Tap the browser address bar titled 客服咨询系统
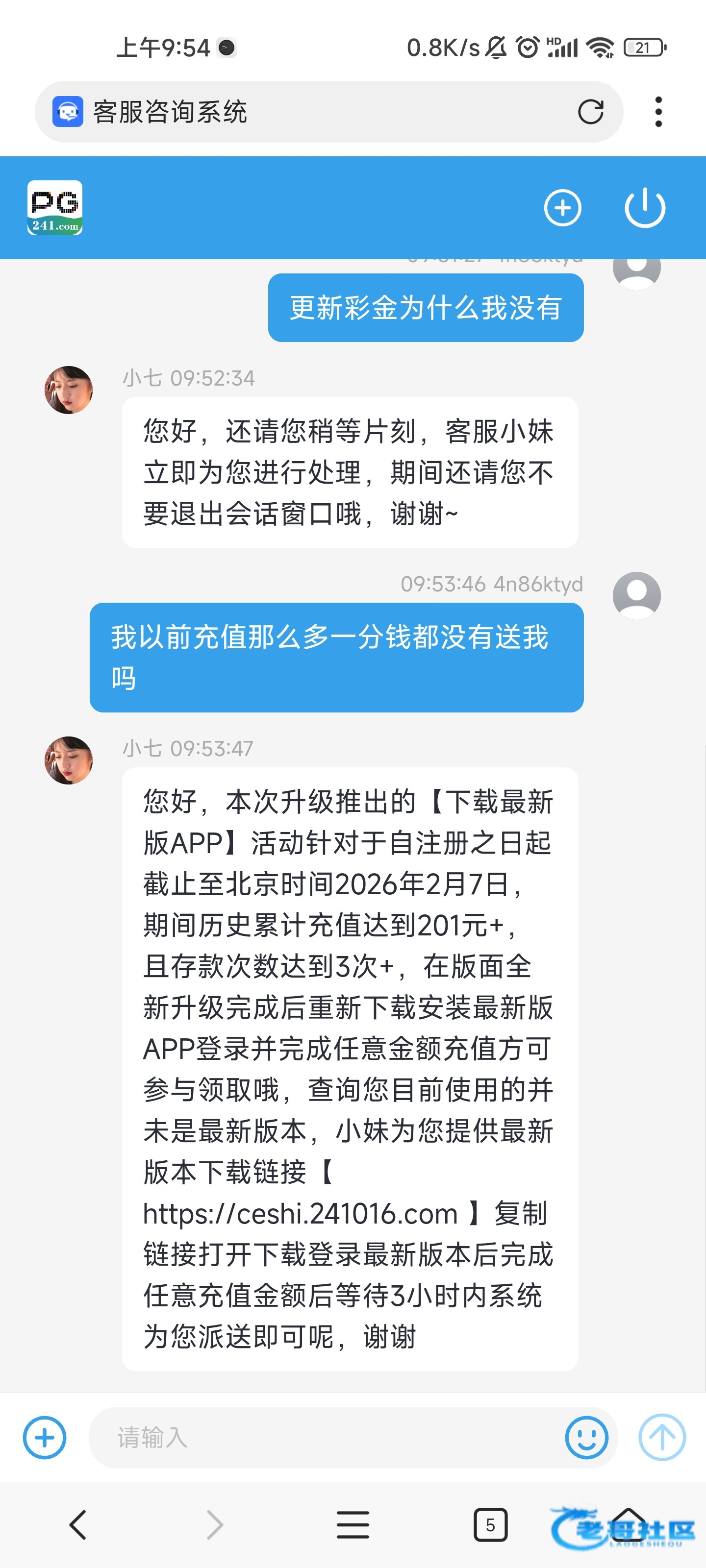Viewport: 706px width, 1568px height. (x=304, y=112)
